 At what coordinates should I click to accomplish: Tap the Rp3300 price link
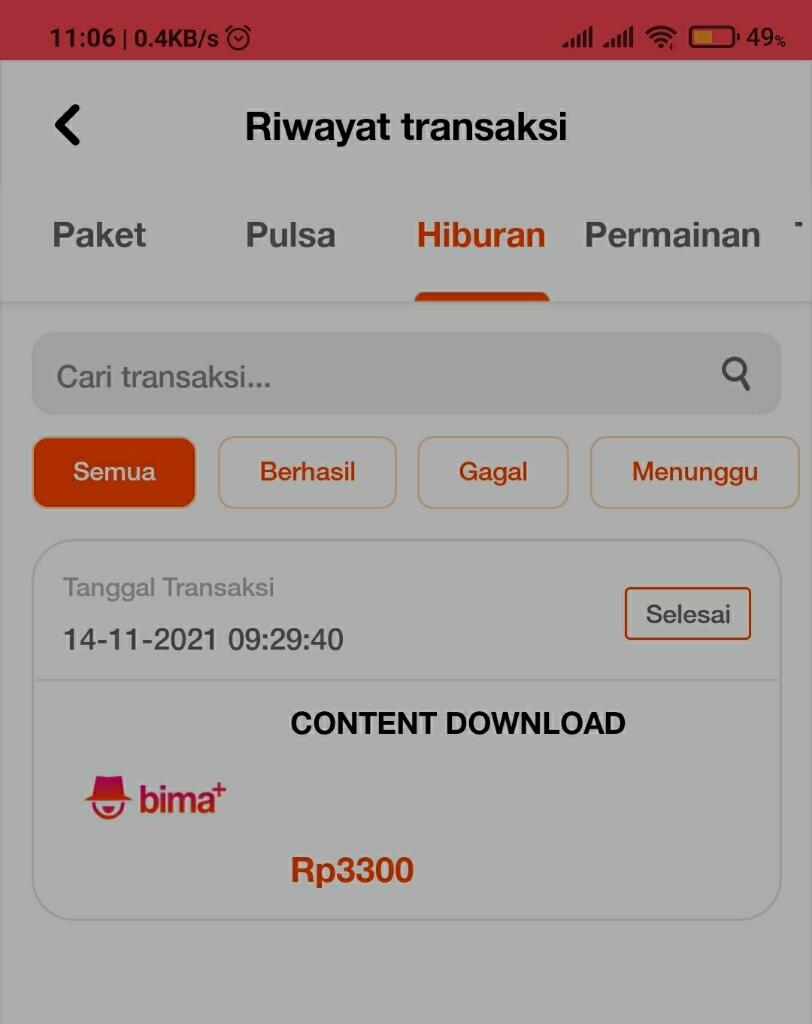(352, 869)
